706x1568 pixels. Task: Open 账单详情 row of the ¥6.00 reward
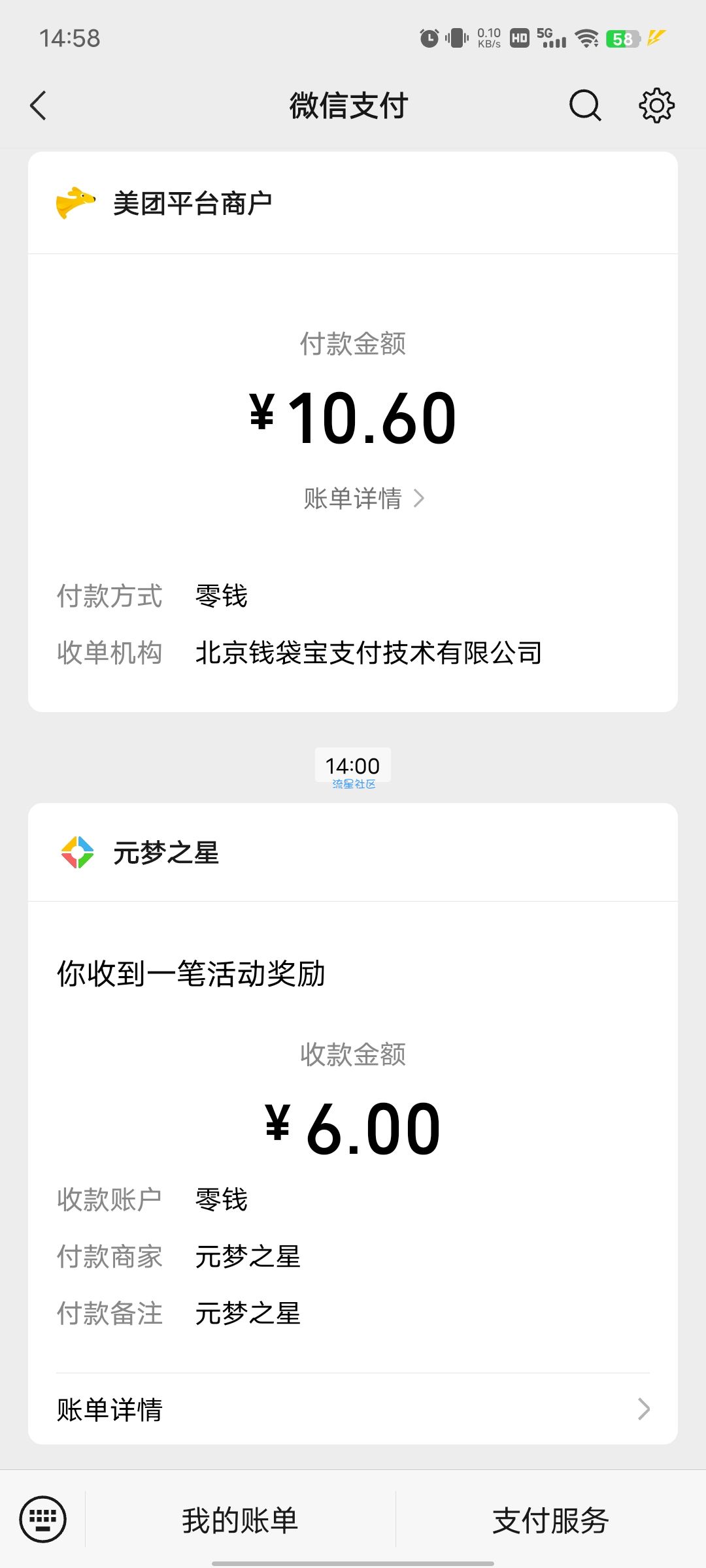(353, 1409)
